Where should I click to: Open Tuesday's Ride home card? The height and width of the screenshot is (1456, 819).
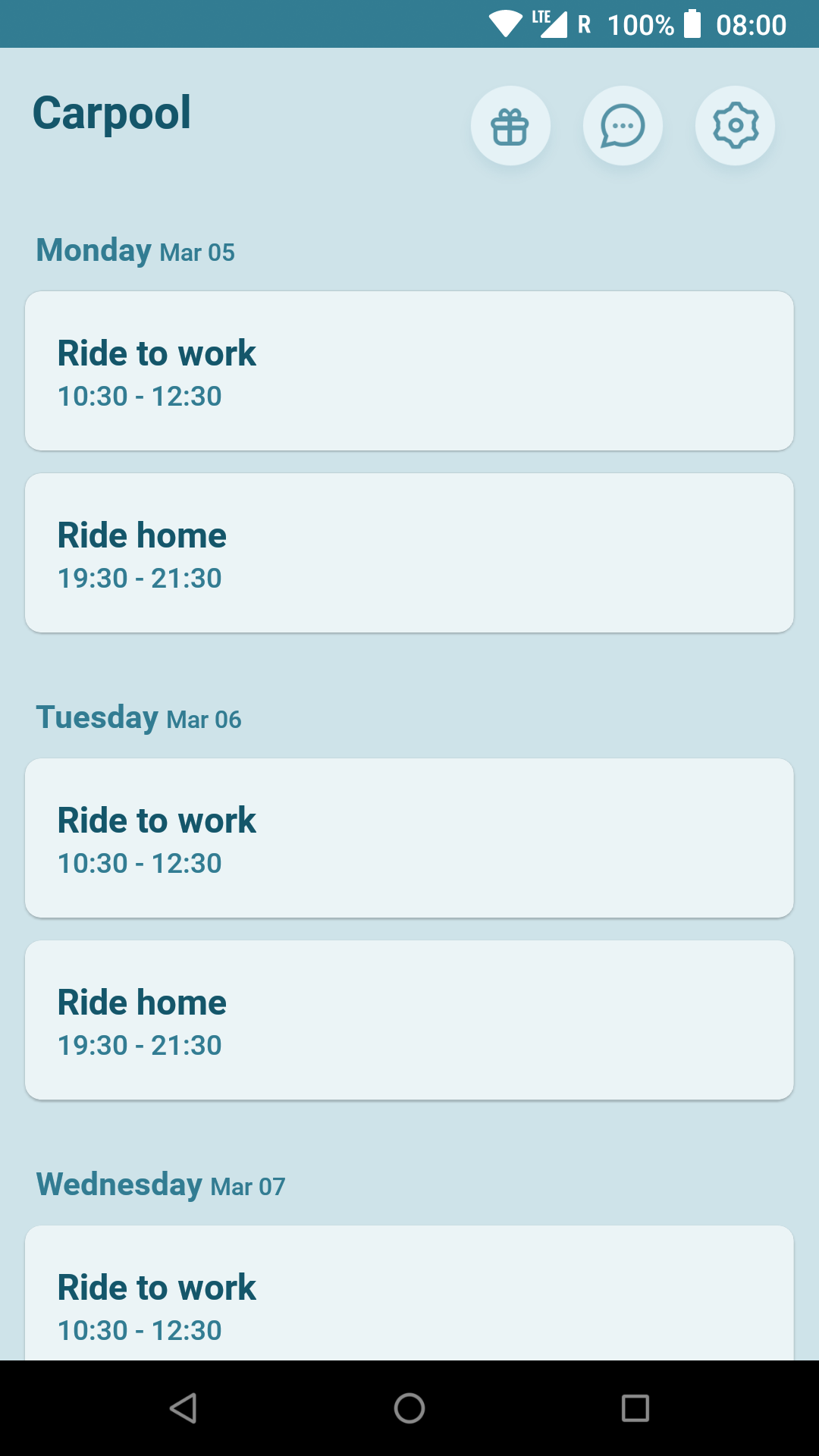pyautogui.click(x=409, y=1018)
